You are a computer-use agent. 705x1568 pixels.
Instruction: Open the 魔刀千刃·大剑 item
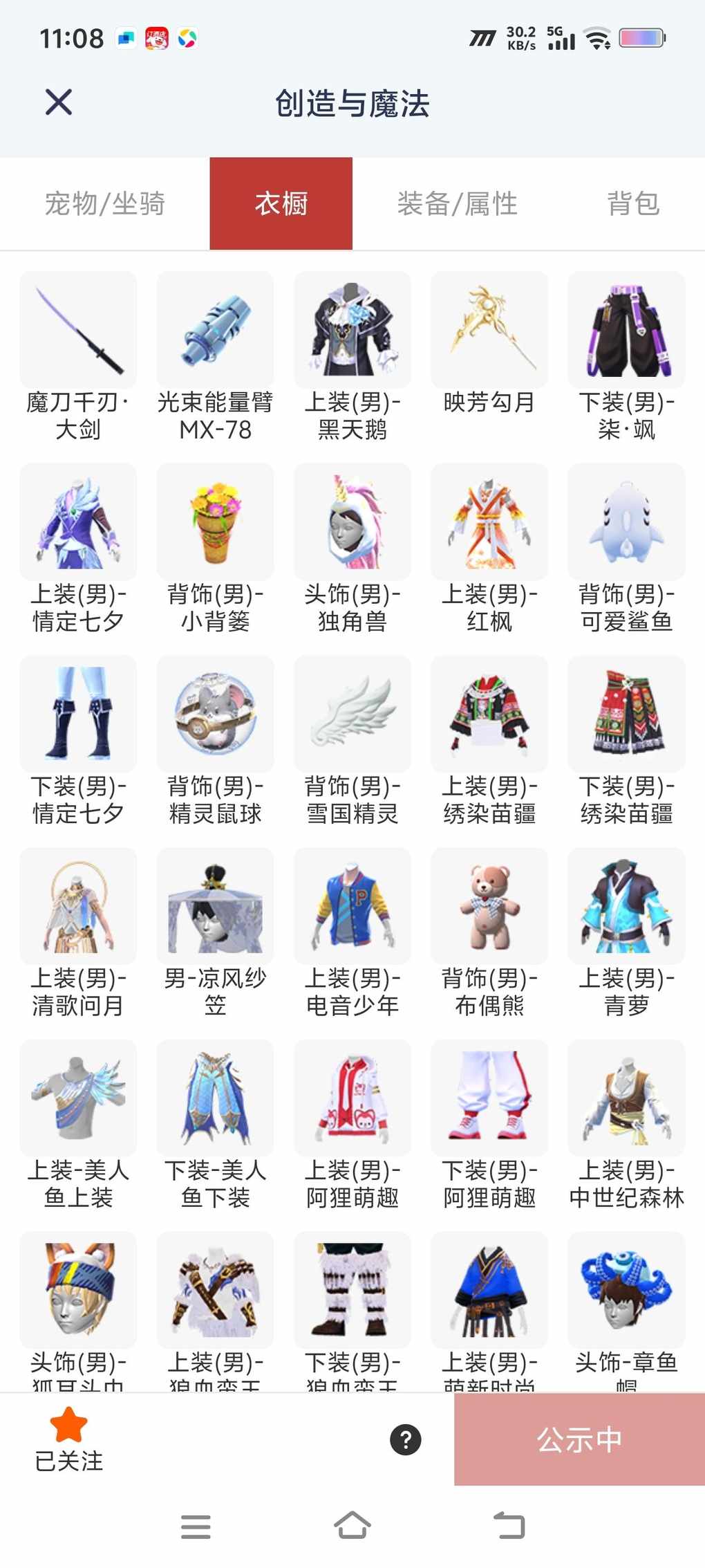pyautogui.click(x=78, y=331)
